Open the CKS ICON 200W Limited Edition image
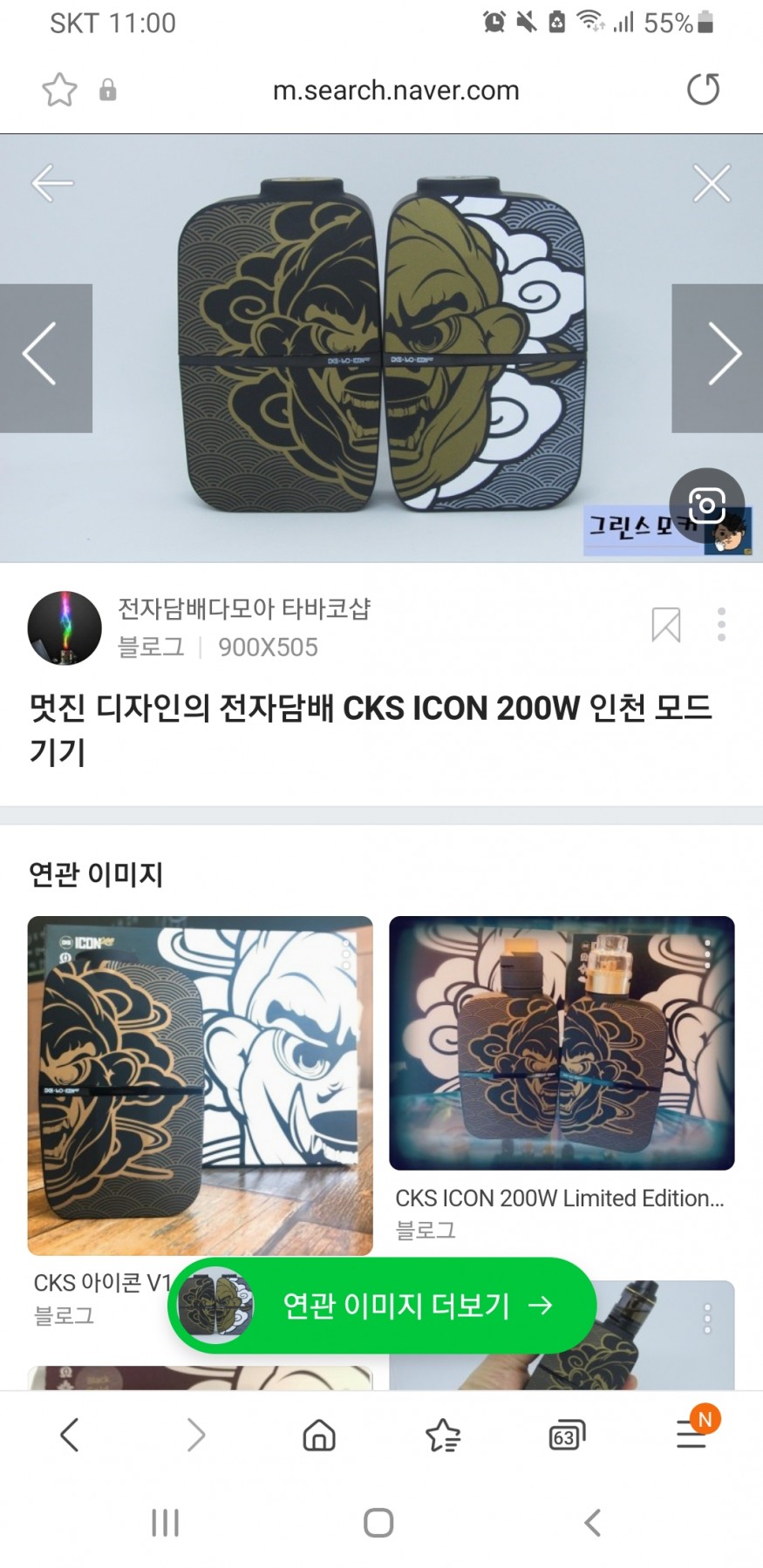The image size is (763, 1568). (562, 1043)
